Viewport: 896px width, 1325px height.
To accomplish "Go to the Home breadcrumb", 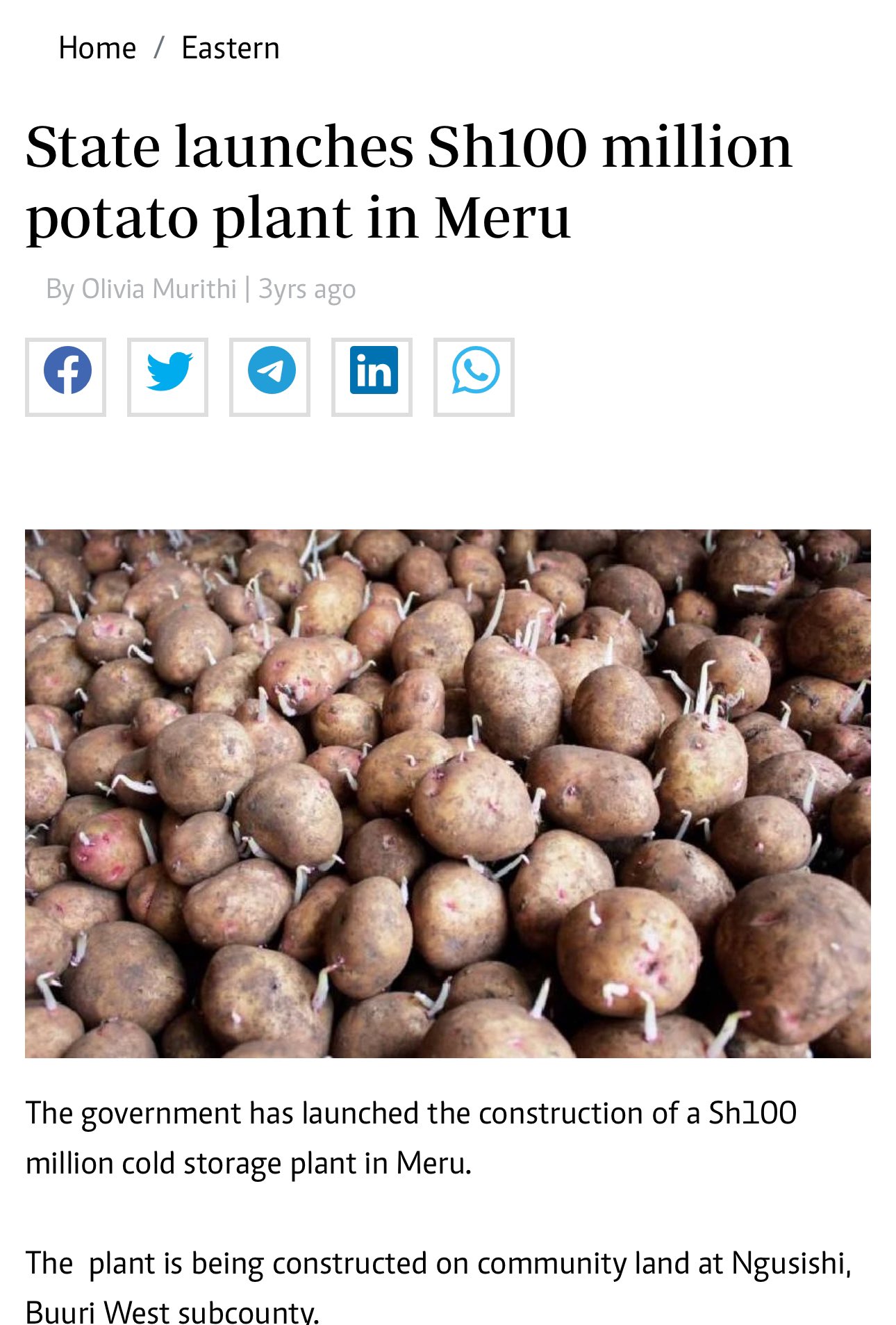I will pos(97,49).
